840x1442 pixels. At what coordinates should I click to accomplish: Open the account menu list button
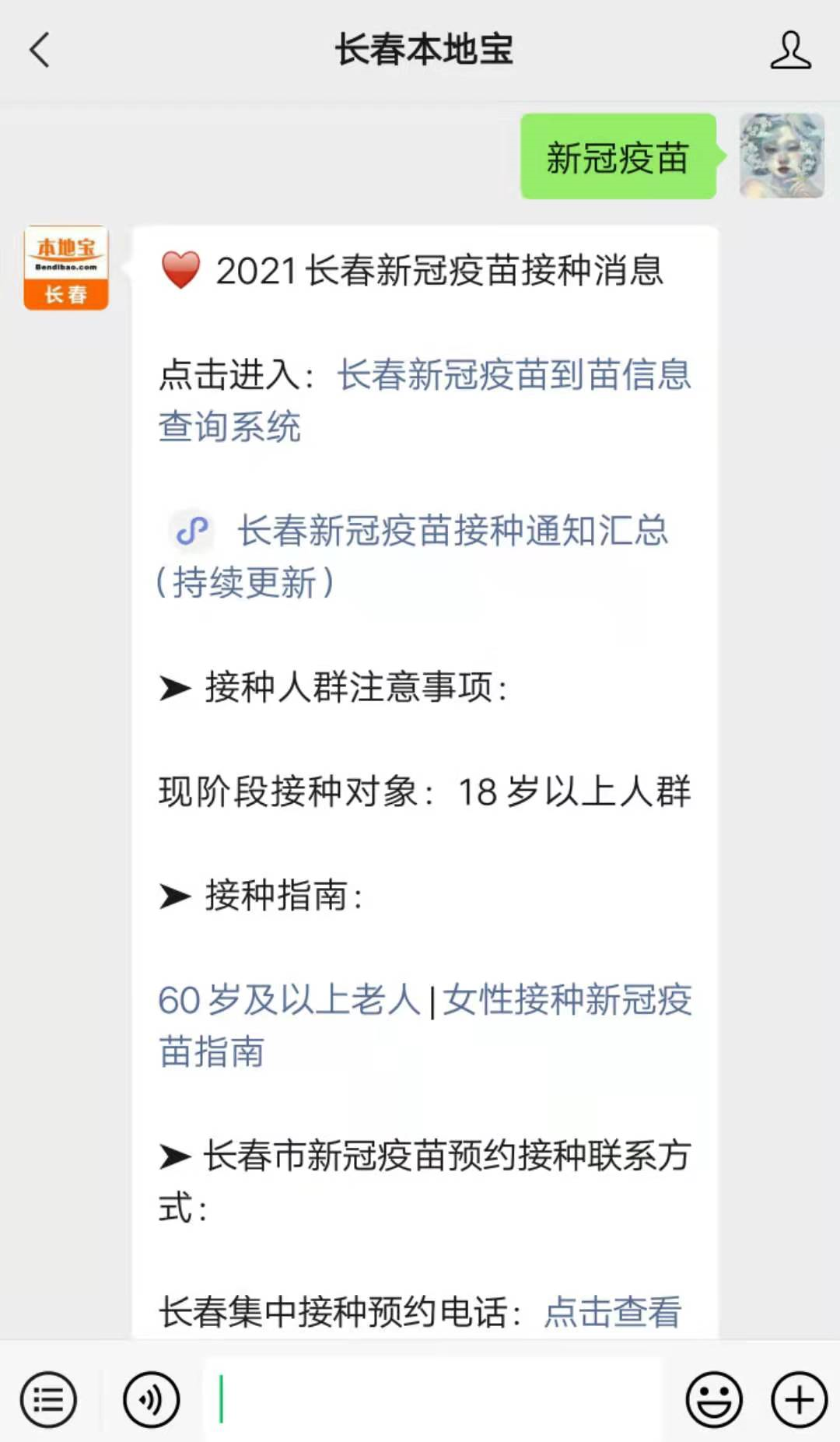click(48, 1399)
